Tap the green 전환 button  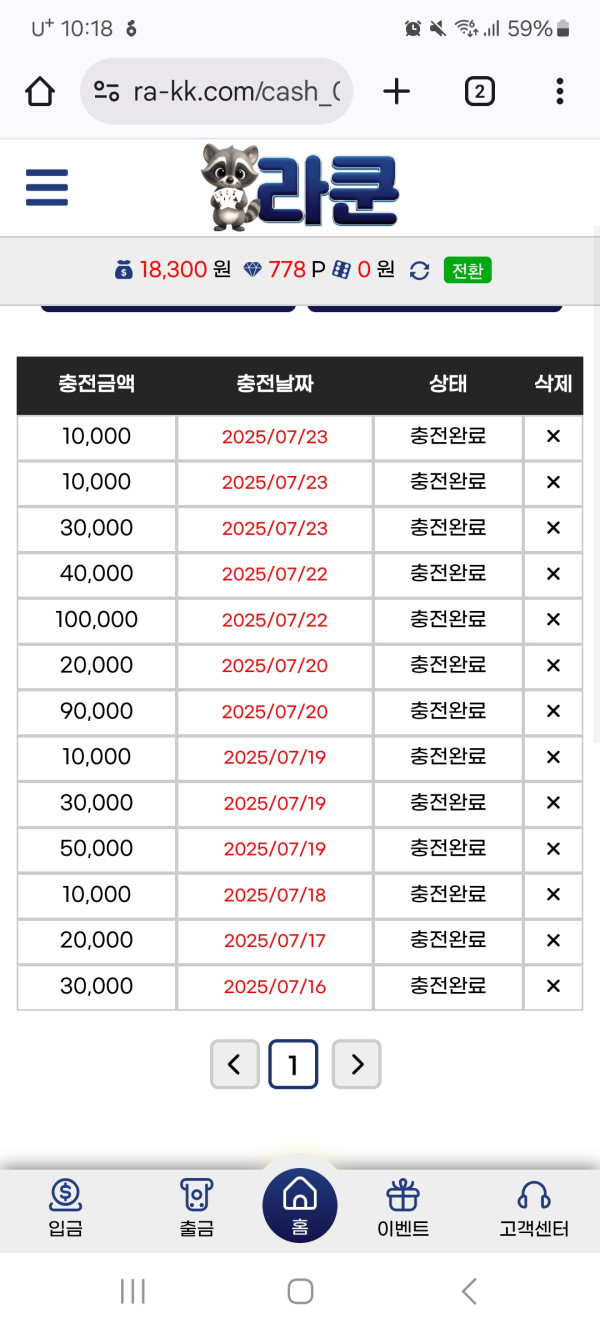coord(467,270)
